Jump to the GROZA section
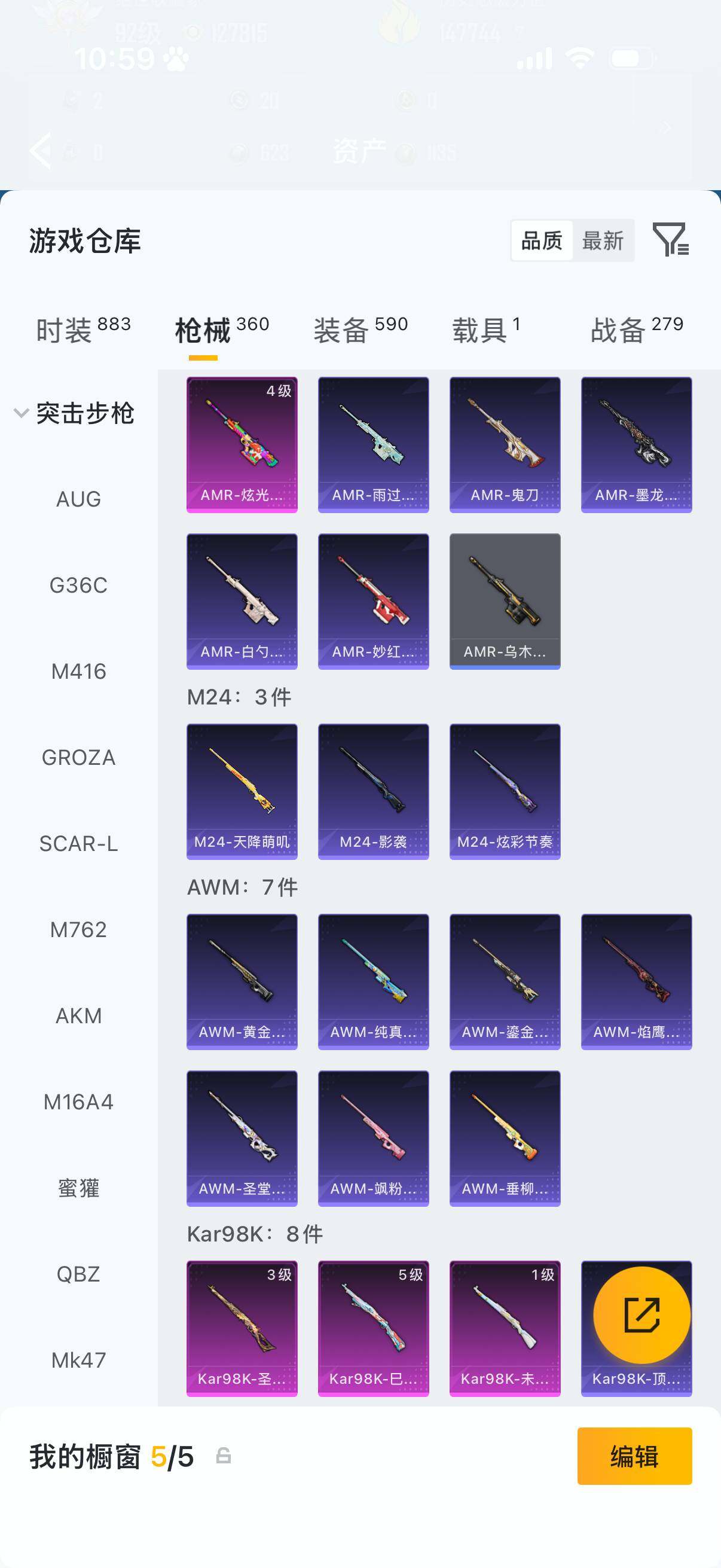 tap(78, 758)
